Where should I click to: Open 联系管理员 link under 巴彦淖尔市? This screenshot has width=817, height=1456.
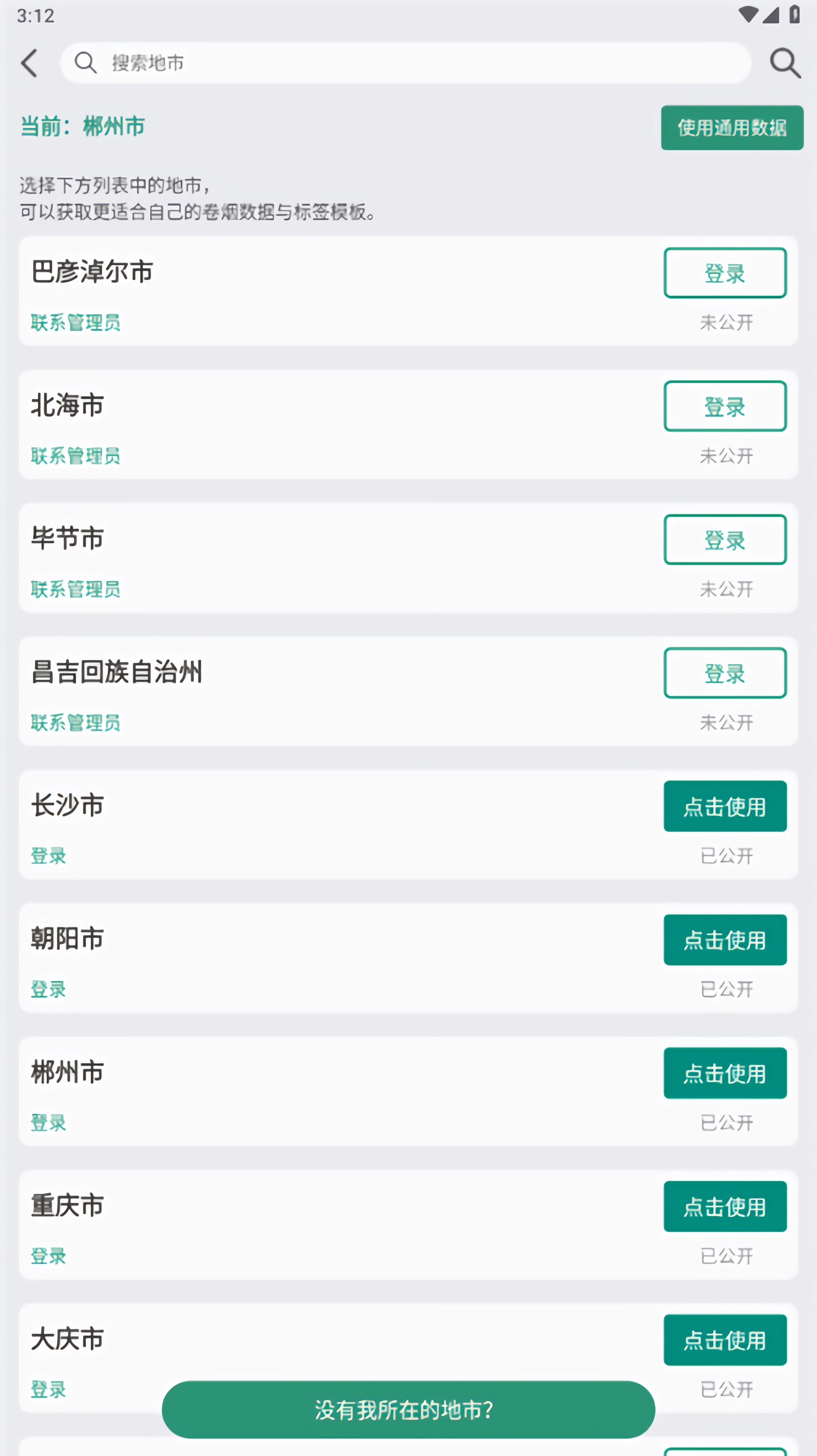click(x=75, y=322)
